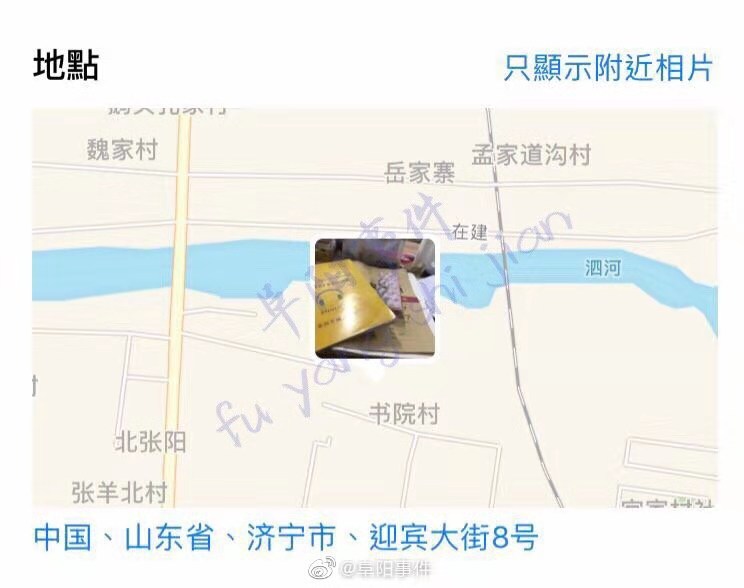Open the address 中国、山东省、济宁市、迎宾大街8号
Image resolution: width=744 pixels, height=588 pixels.
pos(286,538)
